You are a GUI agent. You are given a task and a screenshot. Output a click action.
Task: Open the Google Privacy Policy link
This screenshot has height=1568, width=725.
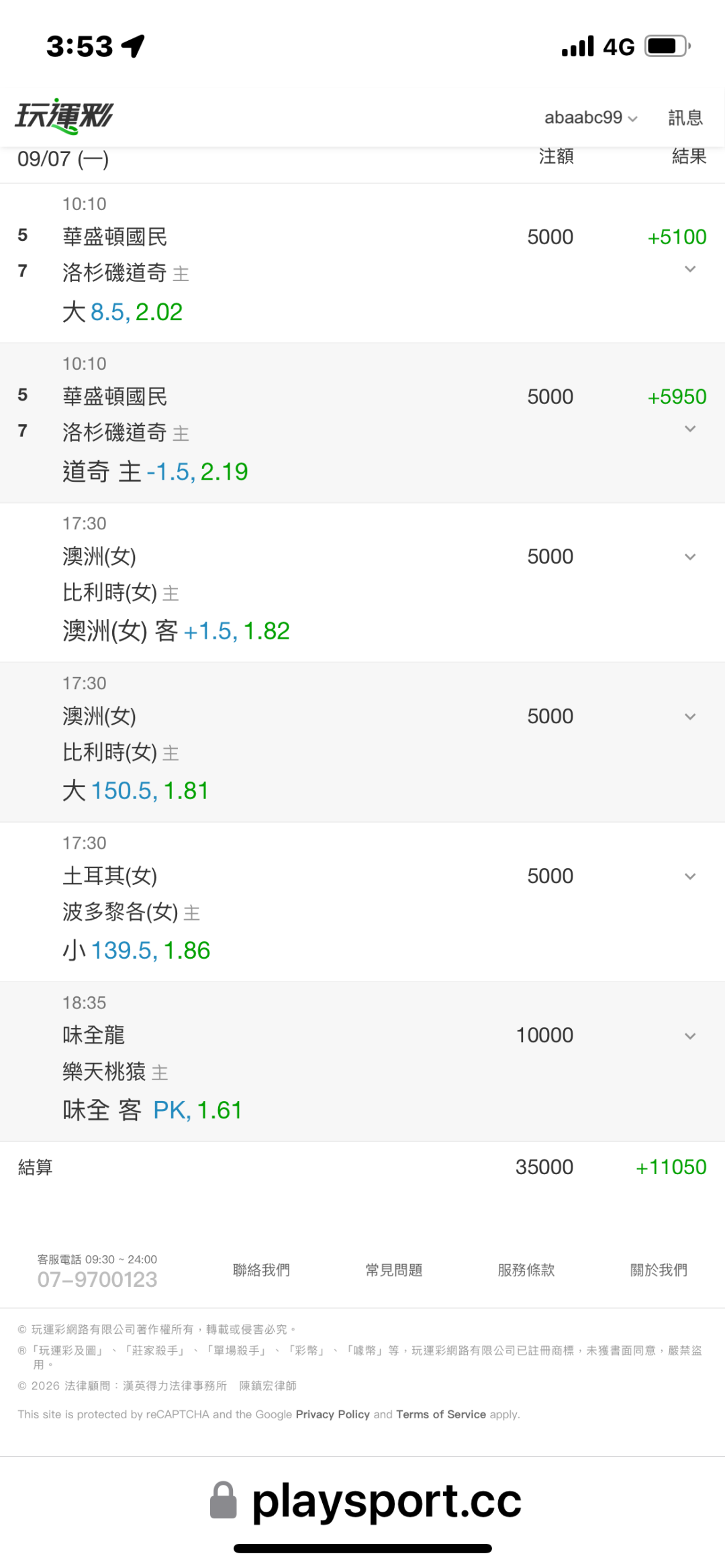[333, 1414]
